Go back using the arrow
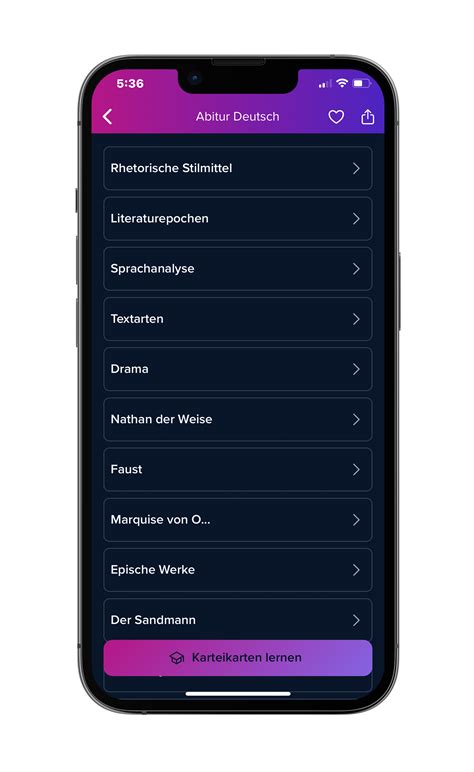The height and width of the screenshot is (772, 474). tap(107, 117)
